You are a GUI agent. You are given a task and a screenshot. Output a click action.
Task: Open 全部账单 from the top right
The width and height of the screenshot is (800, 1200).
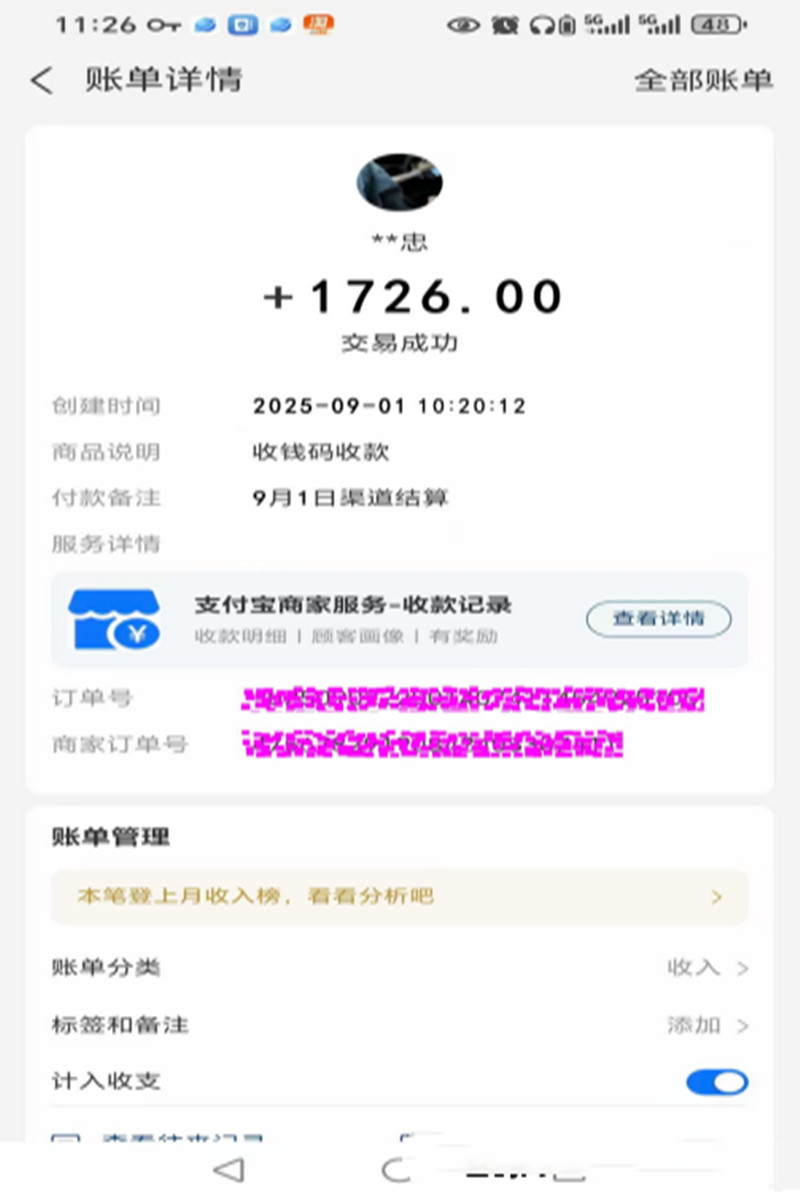pyautogui.click(x=704, y=80)
